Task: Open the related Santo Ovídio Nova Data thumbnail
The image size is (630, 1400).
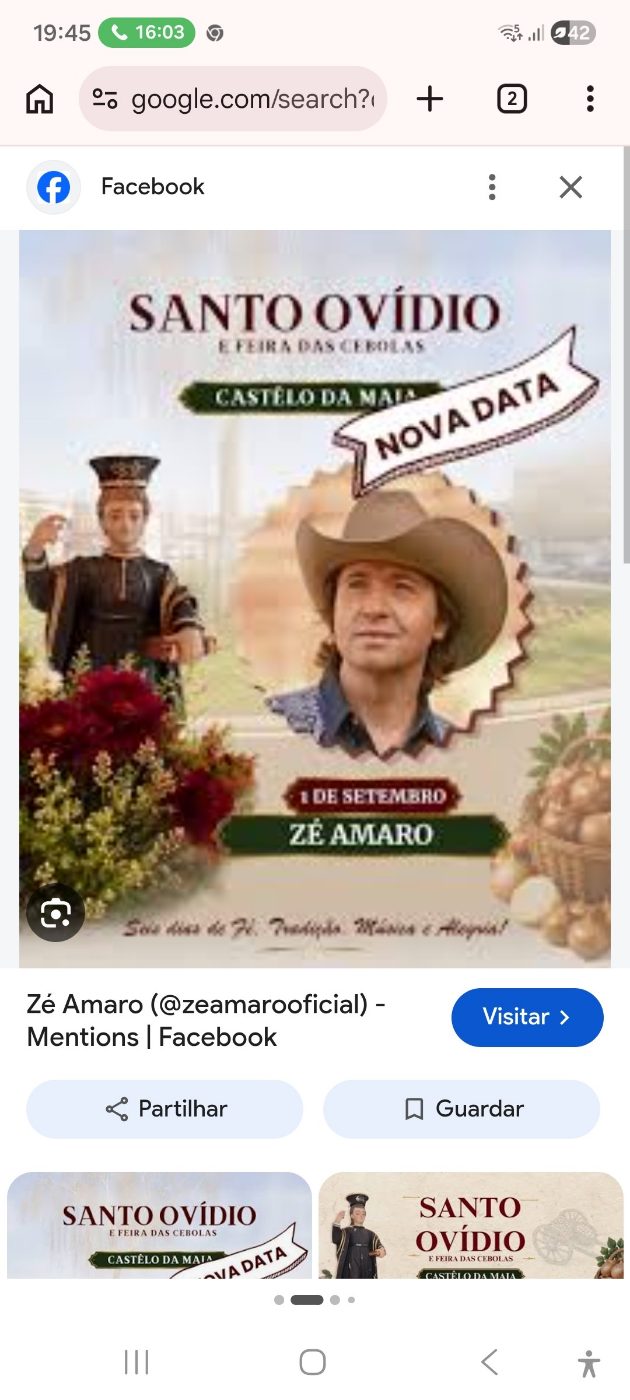Action: (160, 1225)
